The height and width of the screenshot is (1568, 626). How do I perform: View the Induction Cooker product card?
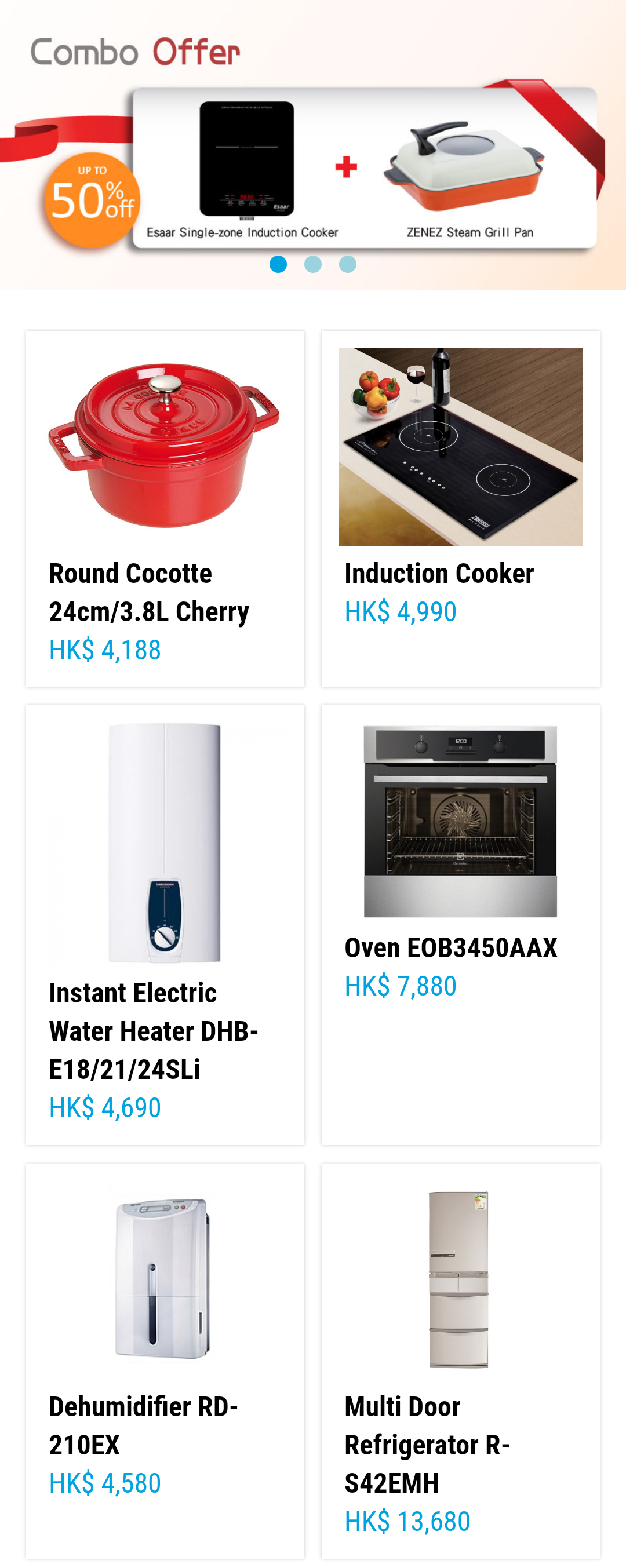point(460,509)
